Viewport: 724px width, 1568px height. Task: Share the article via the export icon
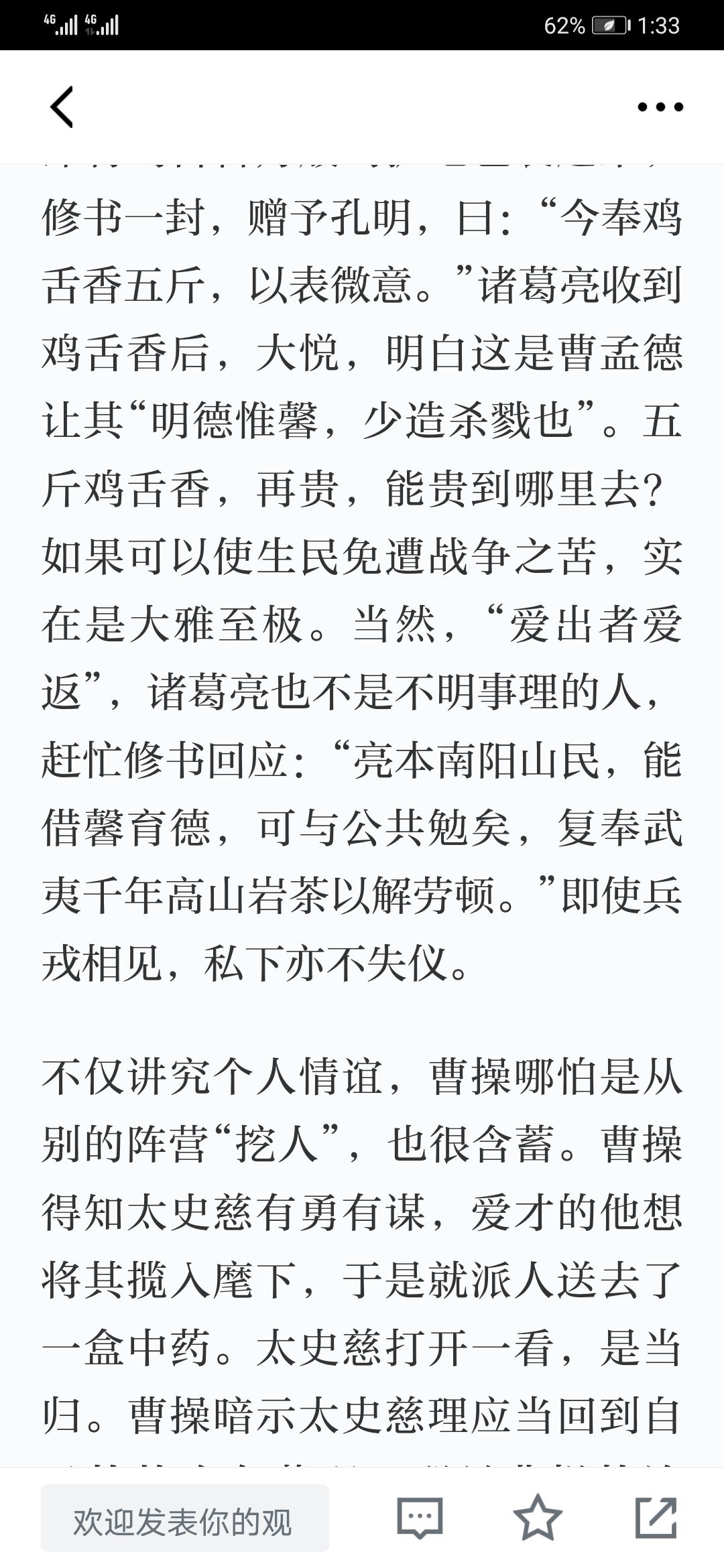click(x=656, y=1518)
